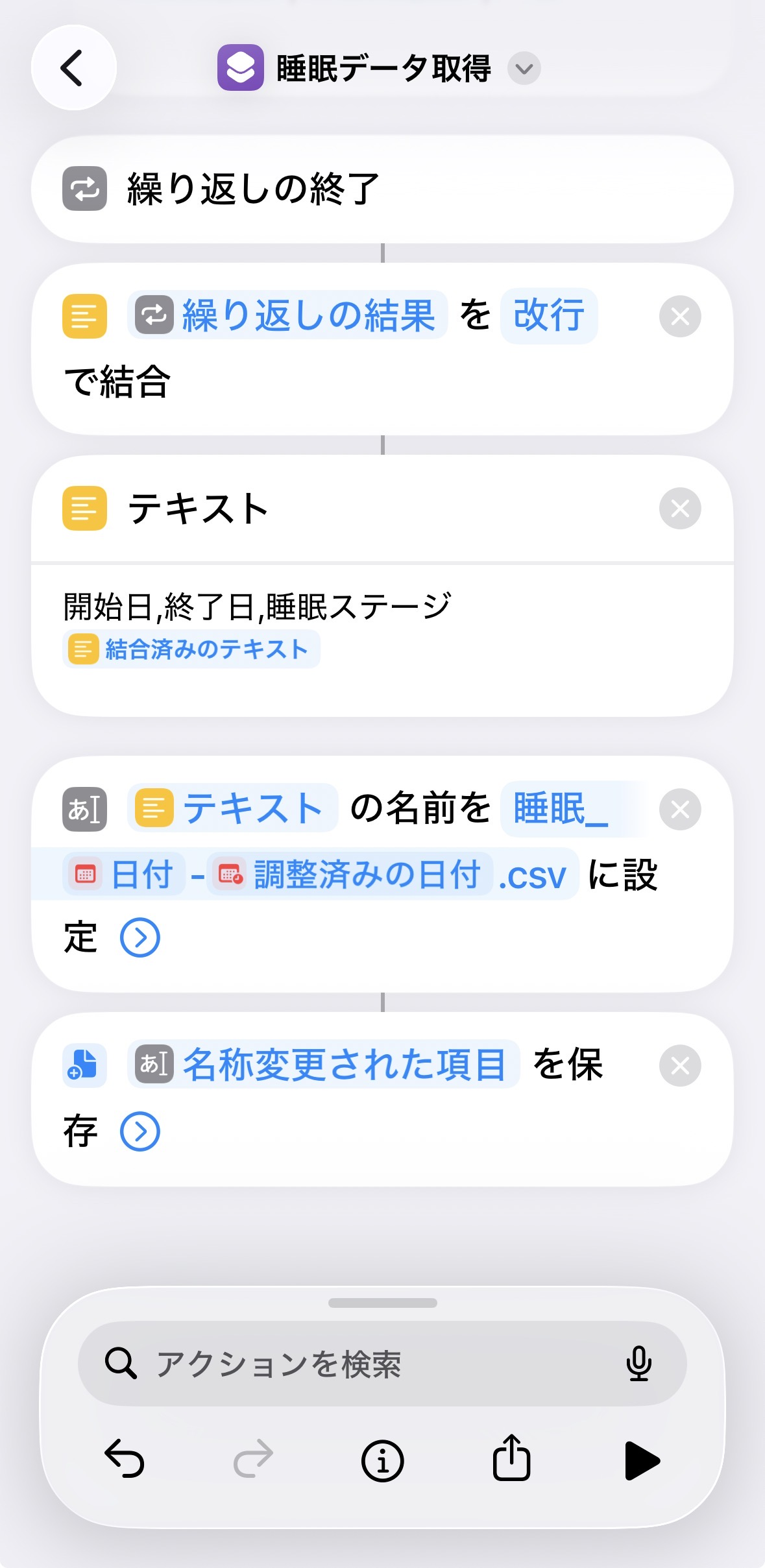
Task: Expand the rename action's disclosure arrow
Action: tap(140, 936)
